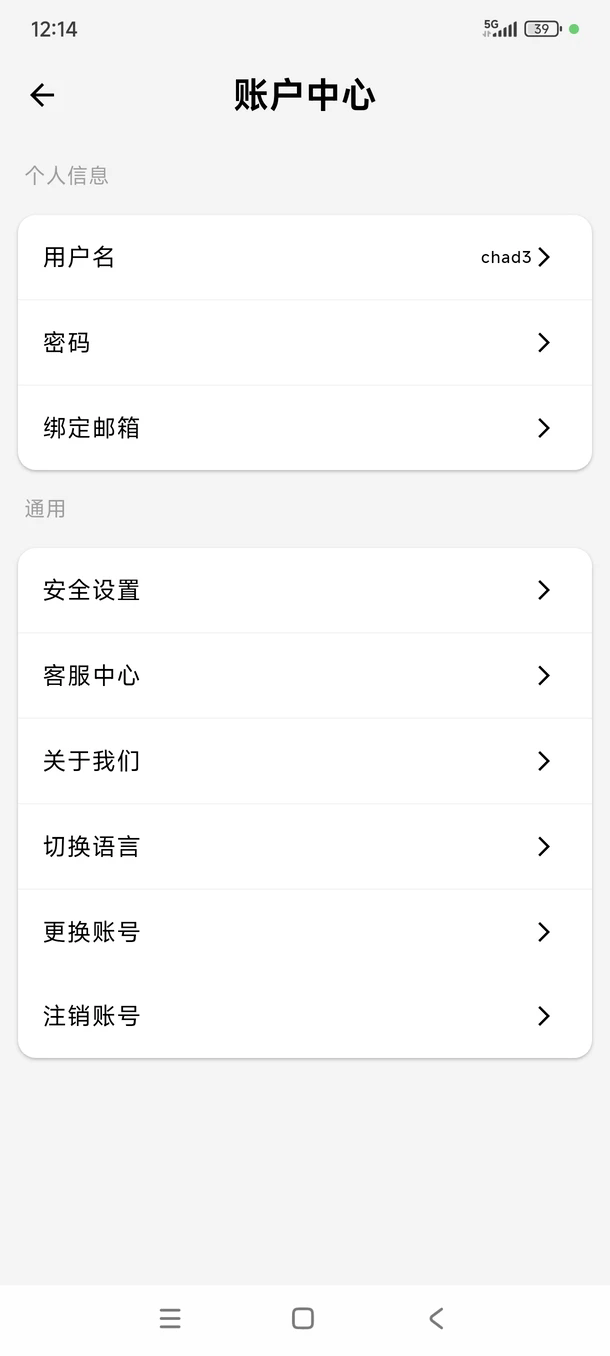The image size is (610, 1356).
Task: Tap the system home button
Action: click(x=303, y=1318)
